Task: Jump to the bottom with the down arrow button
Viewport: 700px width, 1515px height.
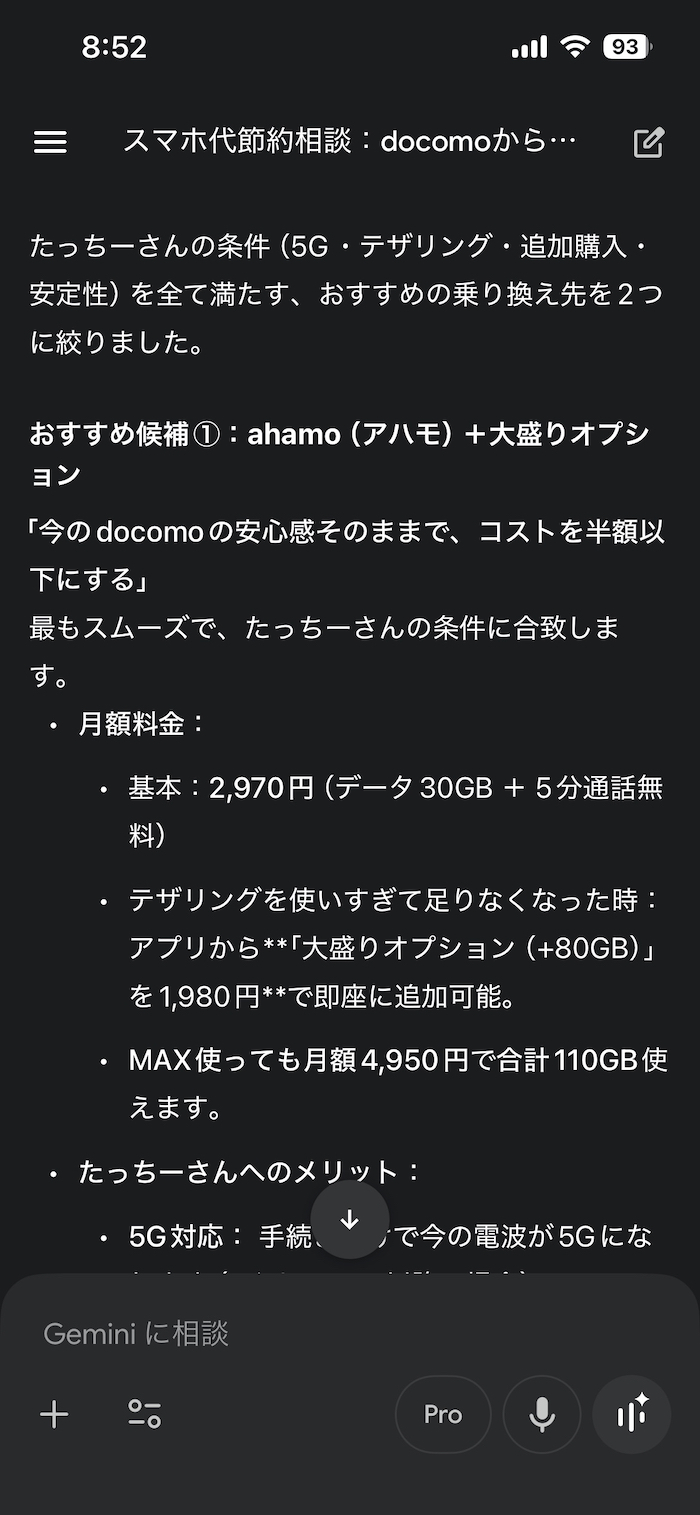Action: 349,1220
